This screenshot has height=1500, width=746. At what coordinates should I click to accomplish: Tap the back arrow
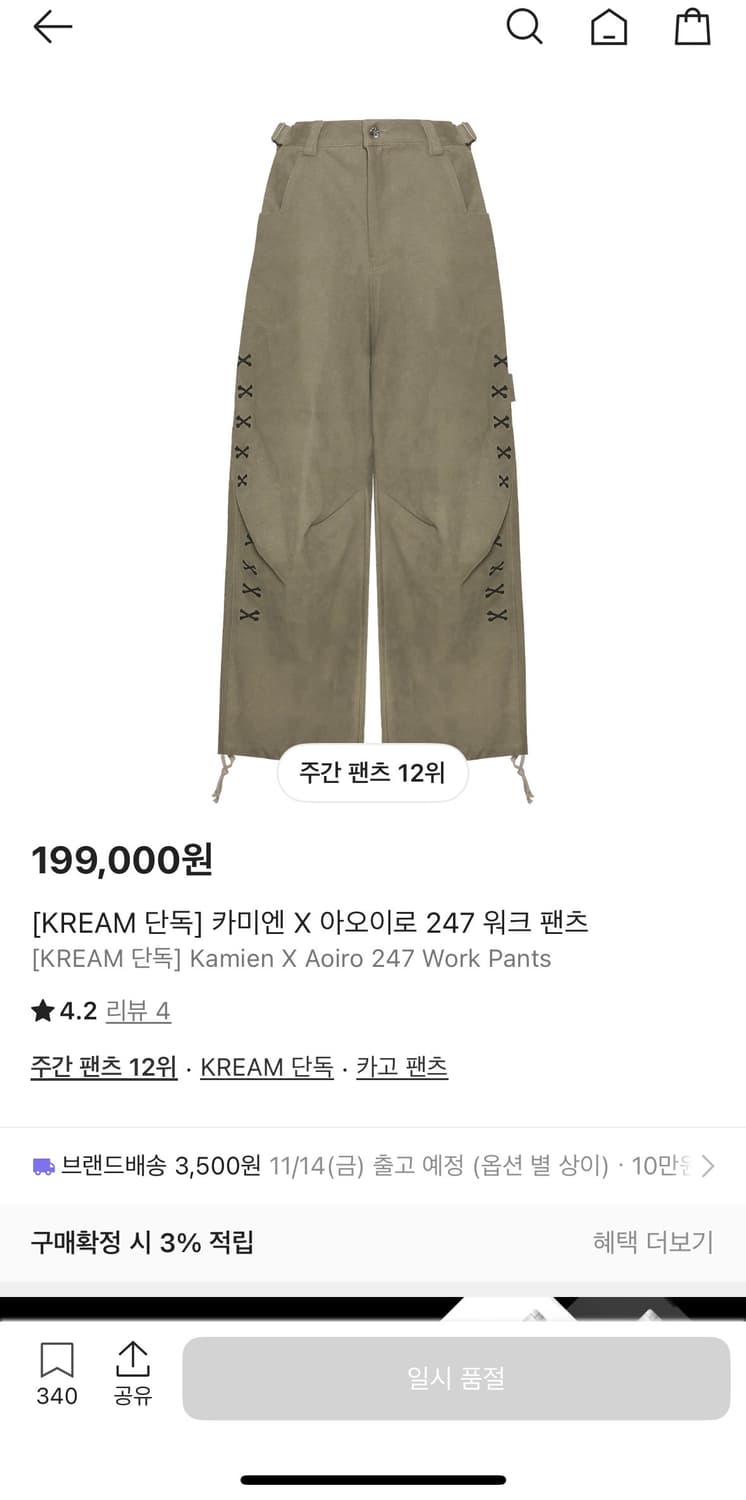point(52,27)
